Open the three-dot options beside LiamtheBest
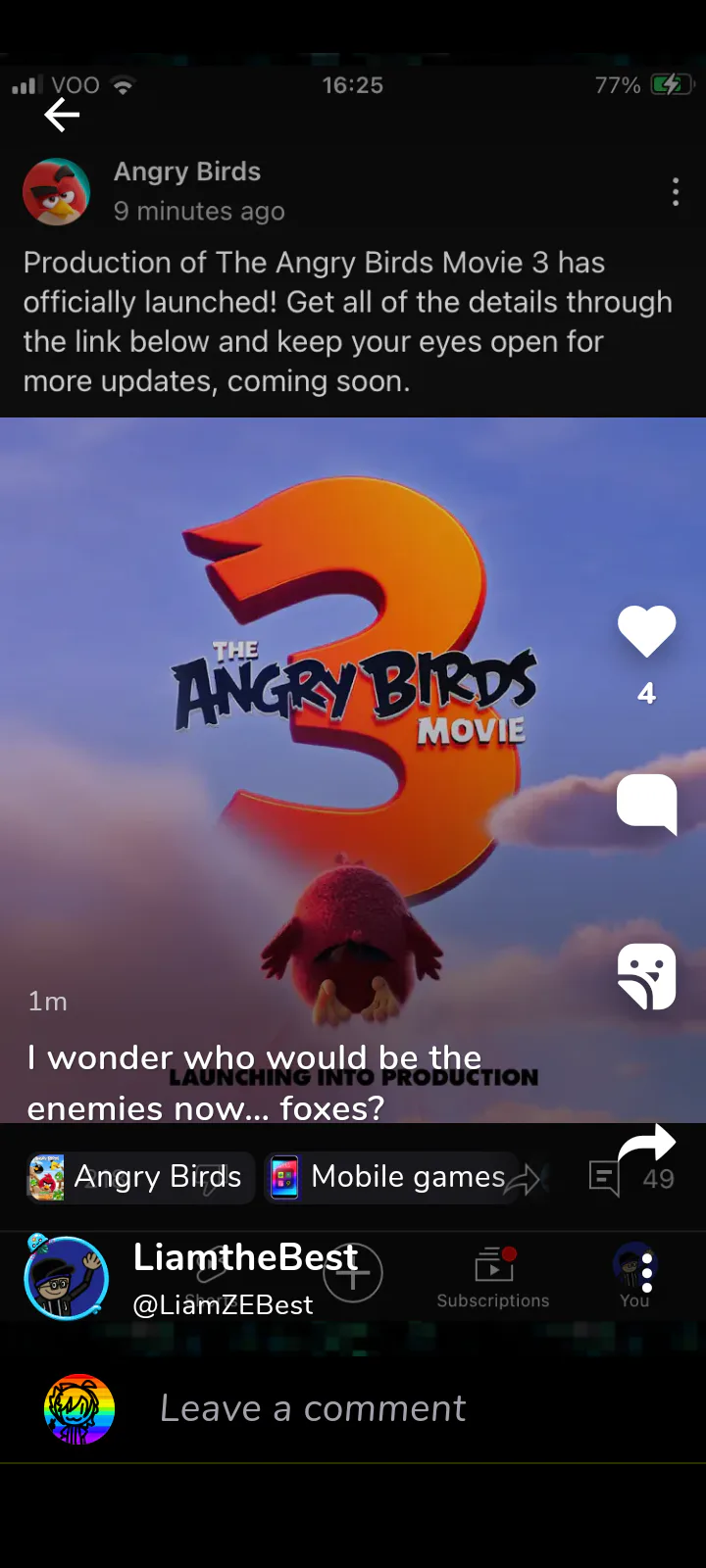706x1568 pixels. 647,1271
